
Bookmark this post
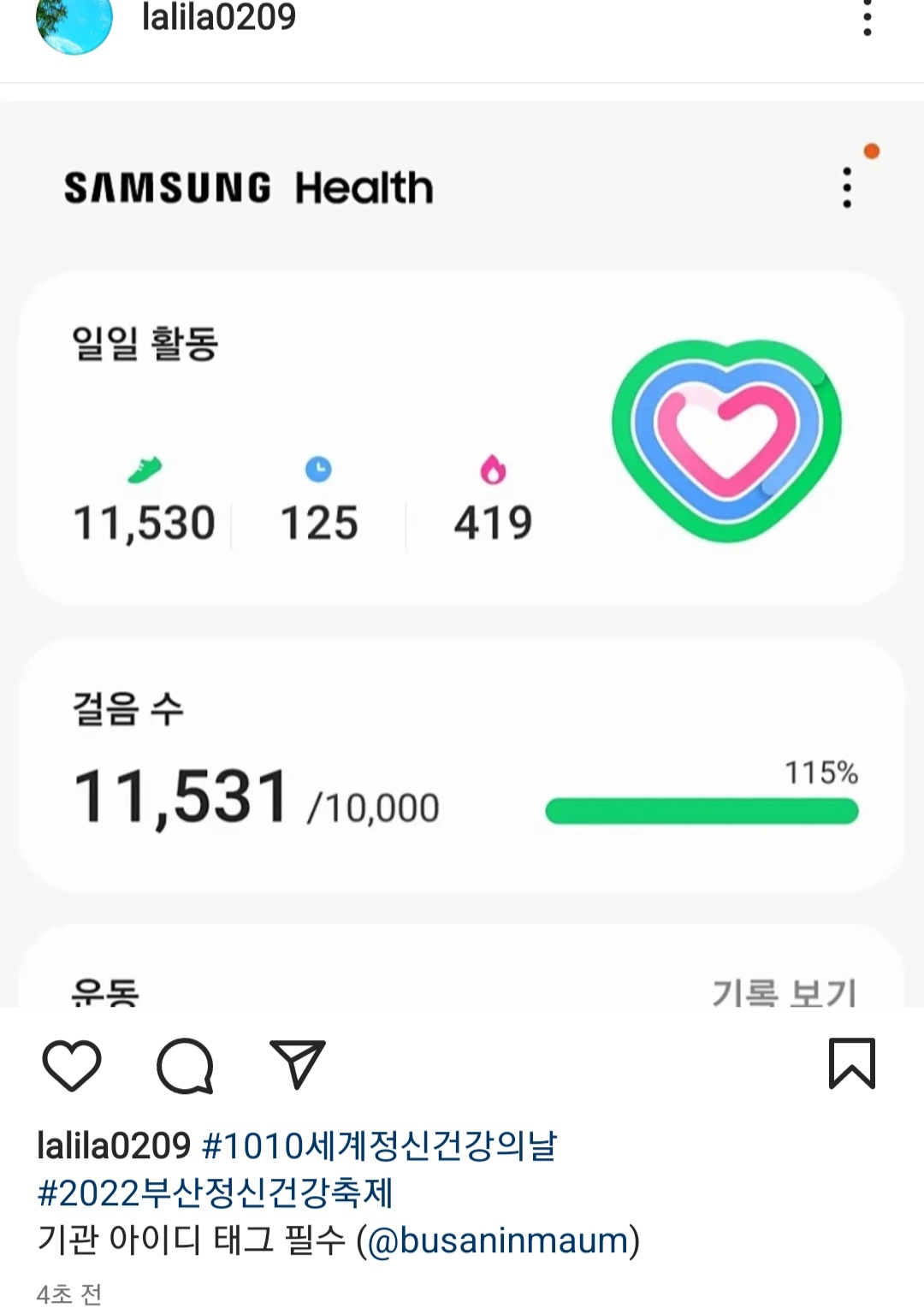click(851, 1063)
